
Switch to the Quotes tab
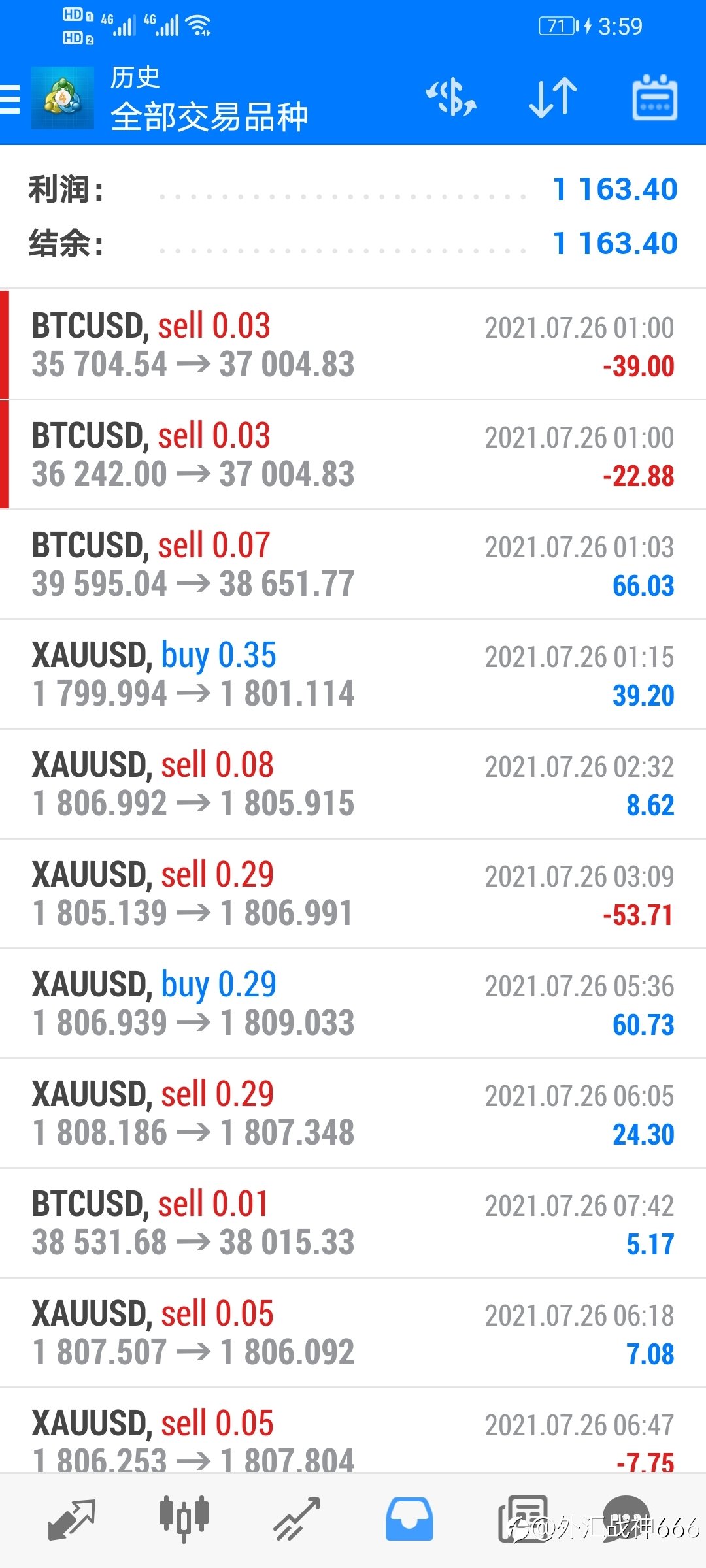click(72, 1519)
